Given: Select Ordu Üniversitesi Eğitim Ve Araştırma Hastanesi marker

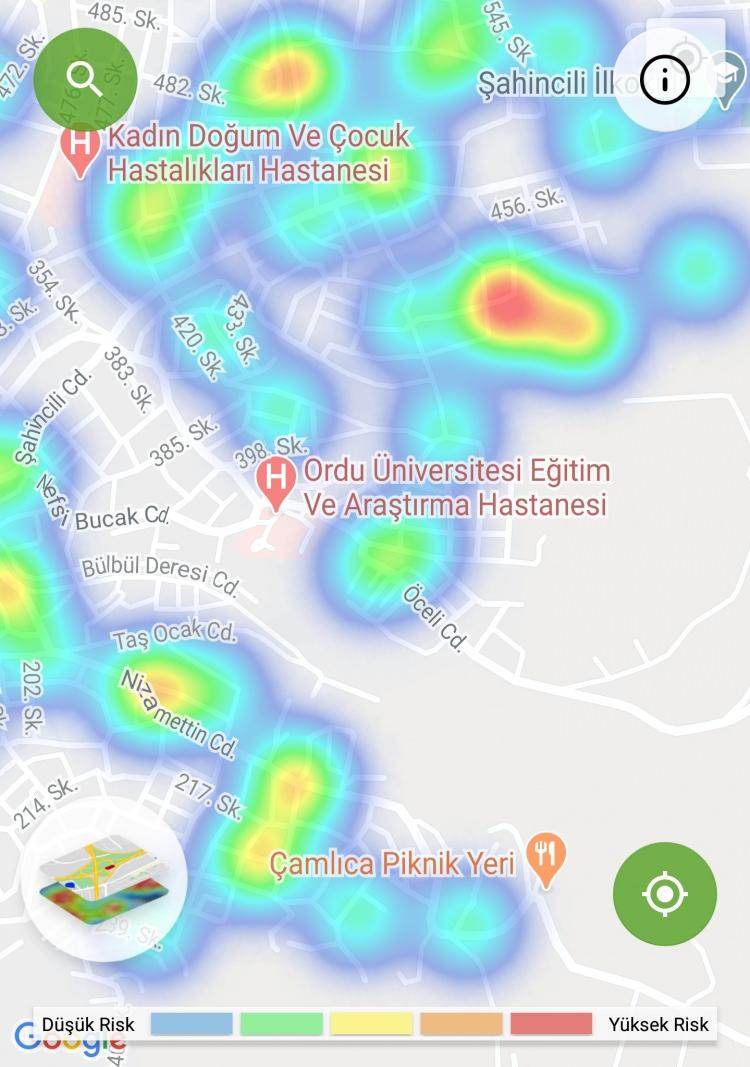Looking at the screenshot, I should (275, 477).
